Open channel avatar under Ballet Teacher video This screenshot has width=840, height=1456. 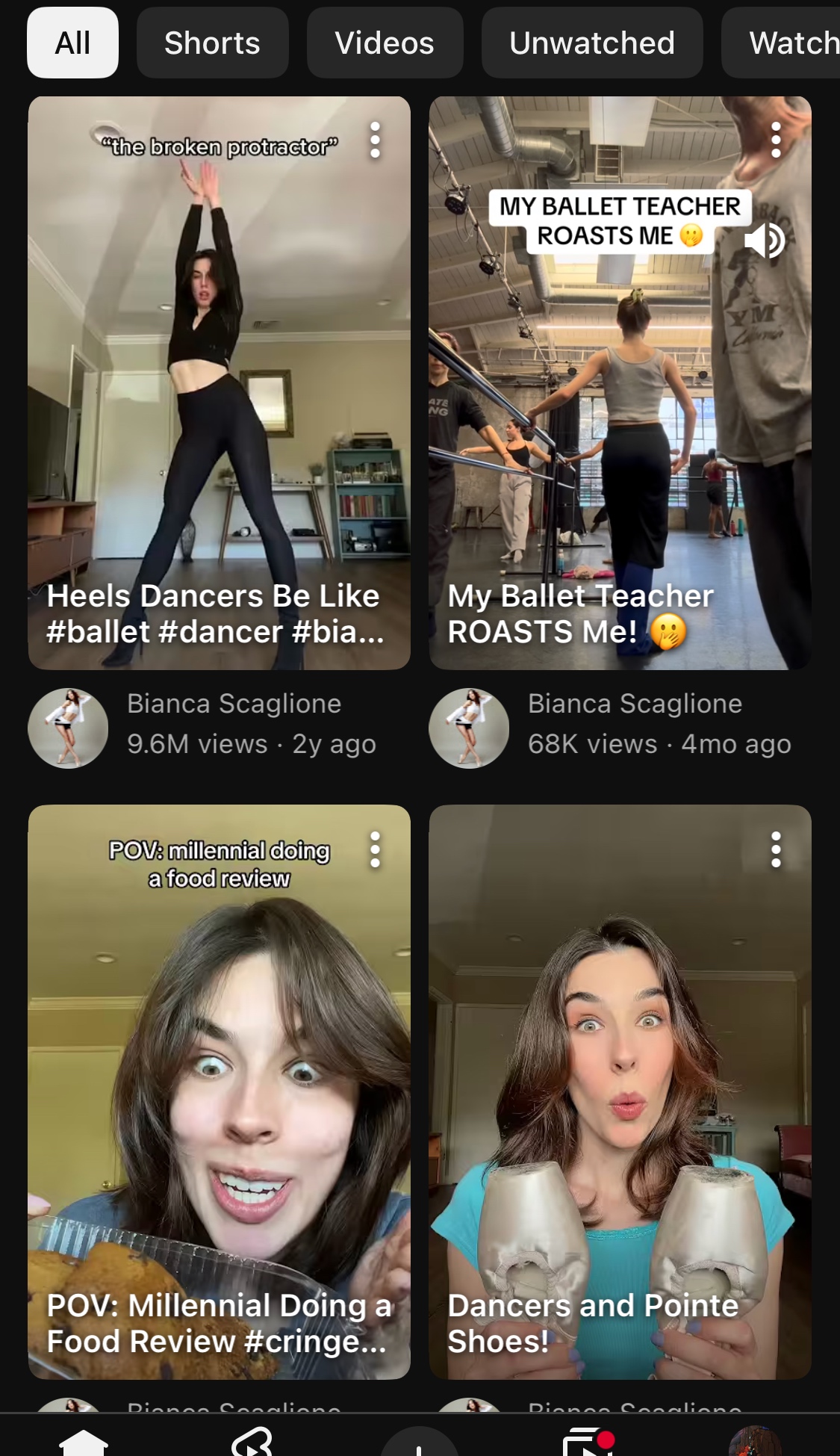point(469,728)
